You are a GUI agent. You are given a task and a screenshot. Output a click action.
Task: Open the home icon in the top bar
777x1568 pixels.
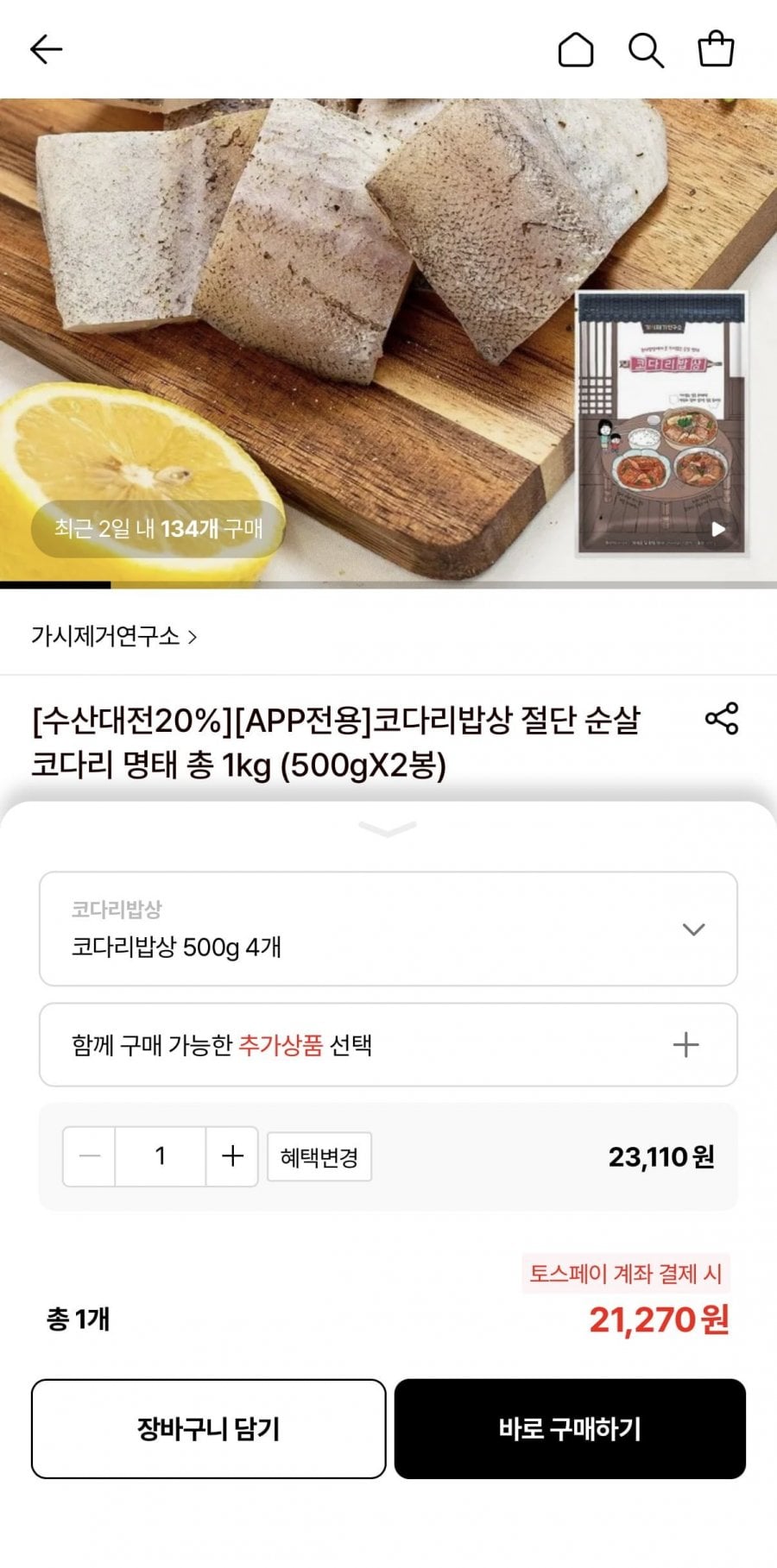pos(576,50)
